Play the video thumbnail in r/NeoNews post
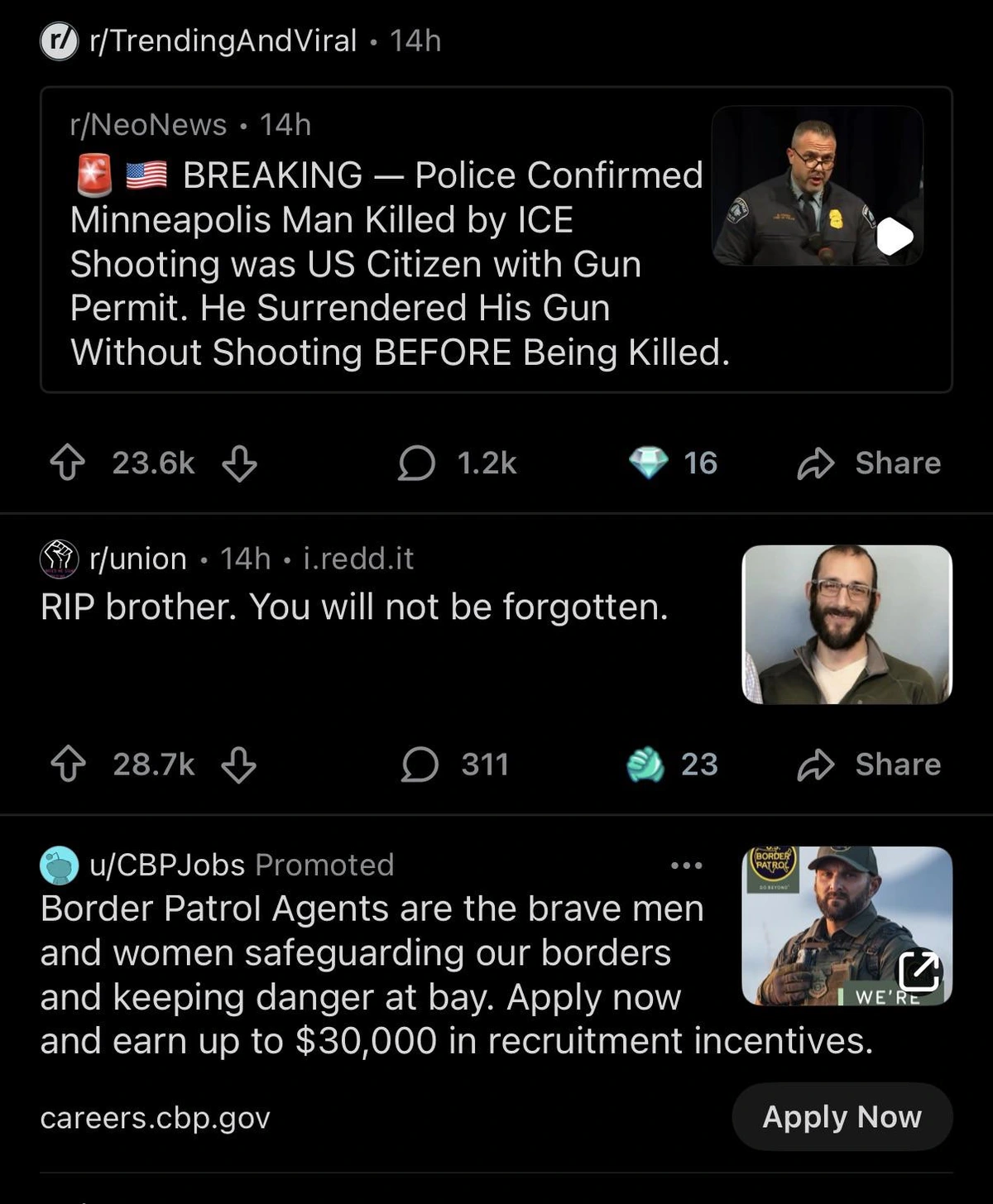Viewport: 993px width, 1204px height. click(894, 237)
